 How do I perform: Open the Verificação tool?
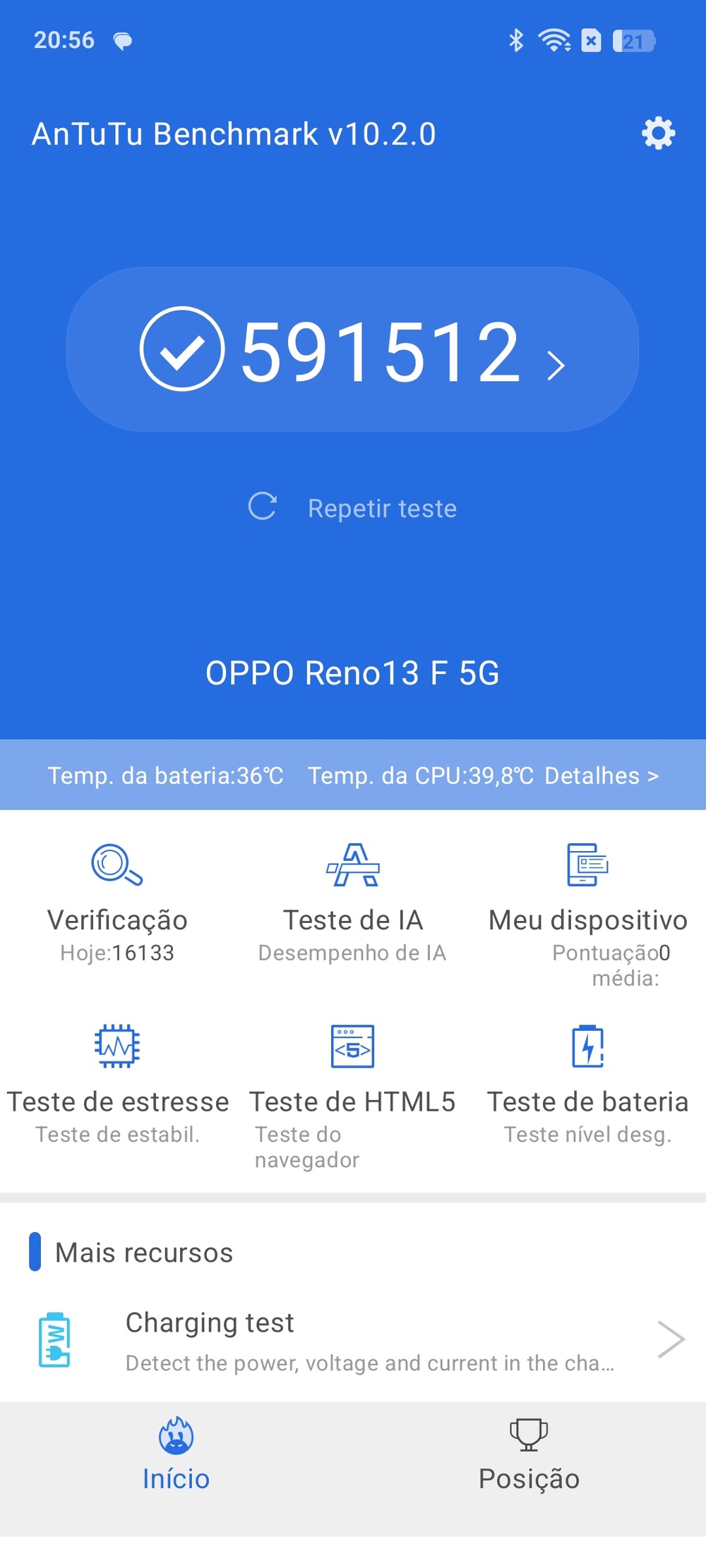[x=117, y=903]
